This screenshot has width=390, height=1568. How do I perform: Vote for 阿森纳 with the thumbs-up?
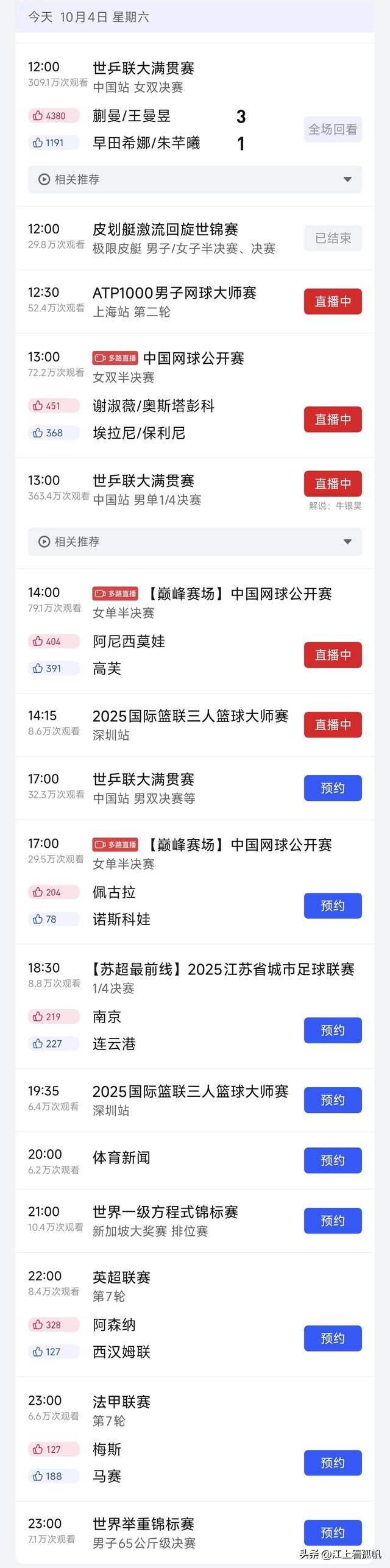(x=54, y=1325)
